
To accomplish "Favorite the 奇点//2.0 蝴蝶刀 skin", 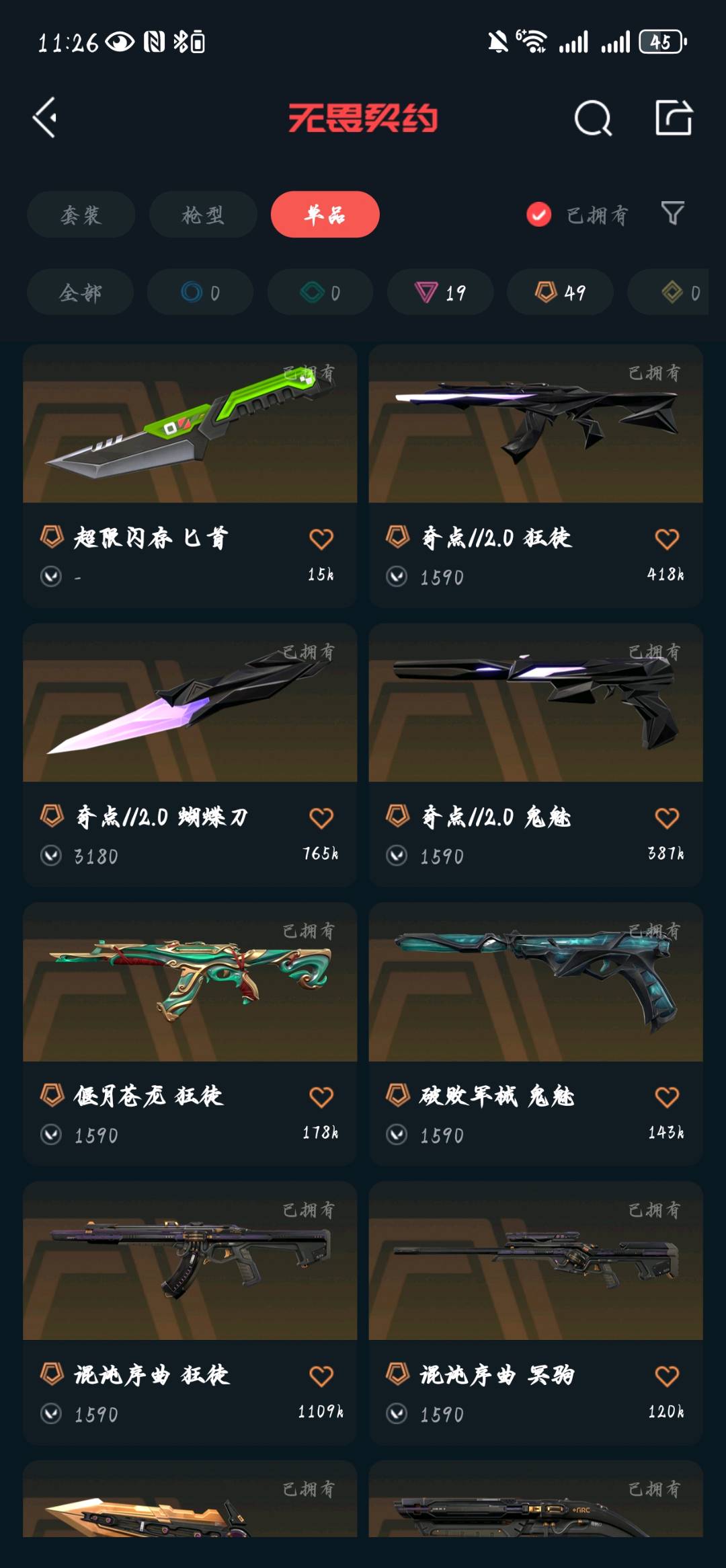I will 321,818.
